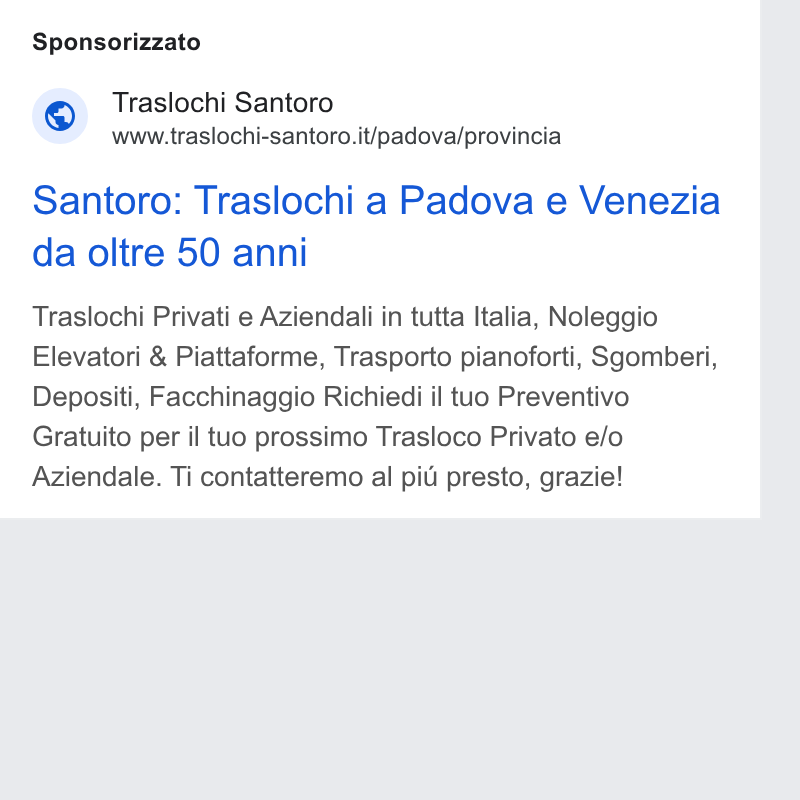Open the Santoro Traslochi a Padova headline link
This screenshot has width=800, height=800.
click(376, 226)
